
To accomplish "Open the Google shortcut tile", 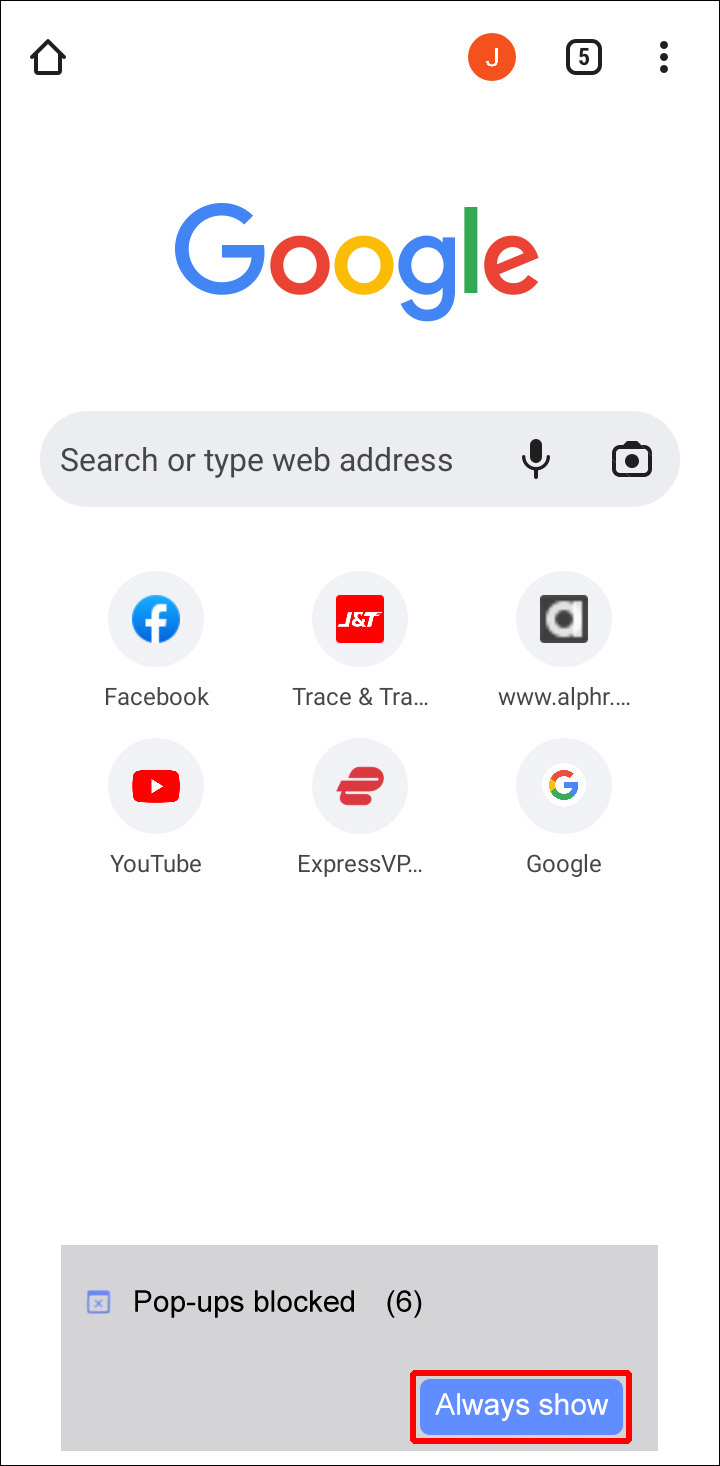I will 564,787.
